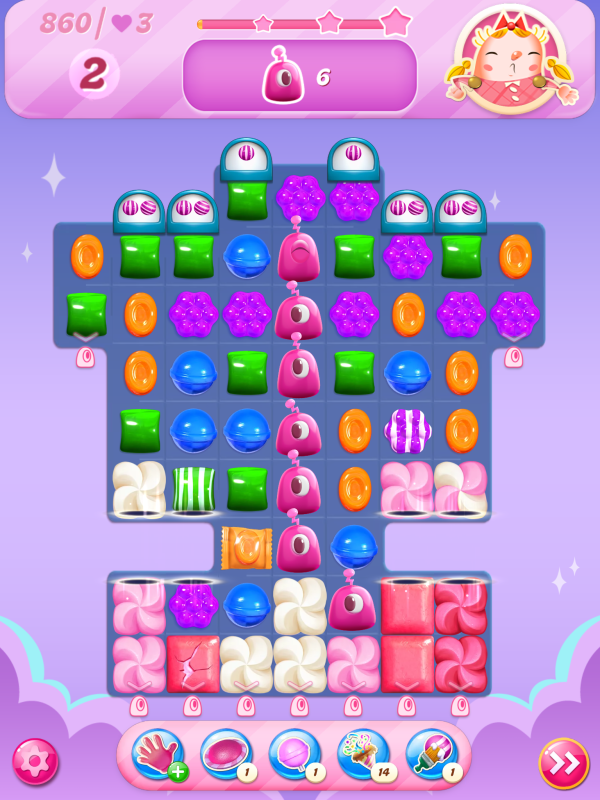Select the purple striped candy

click(408, 430)
